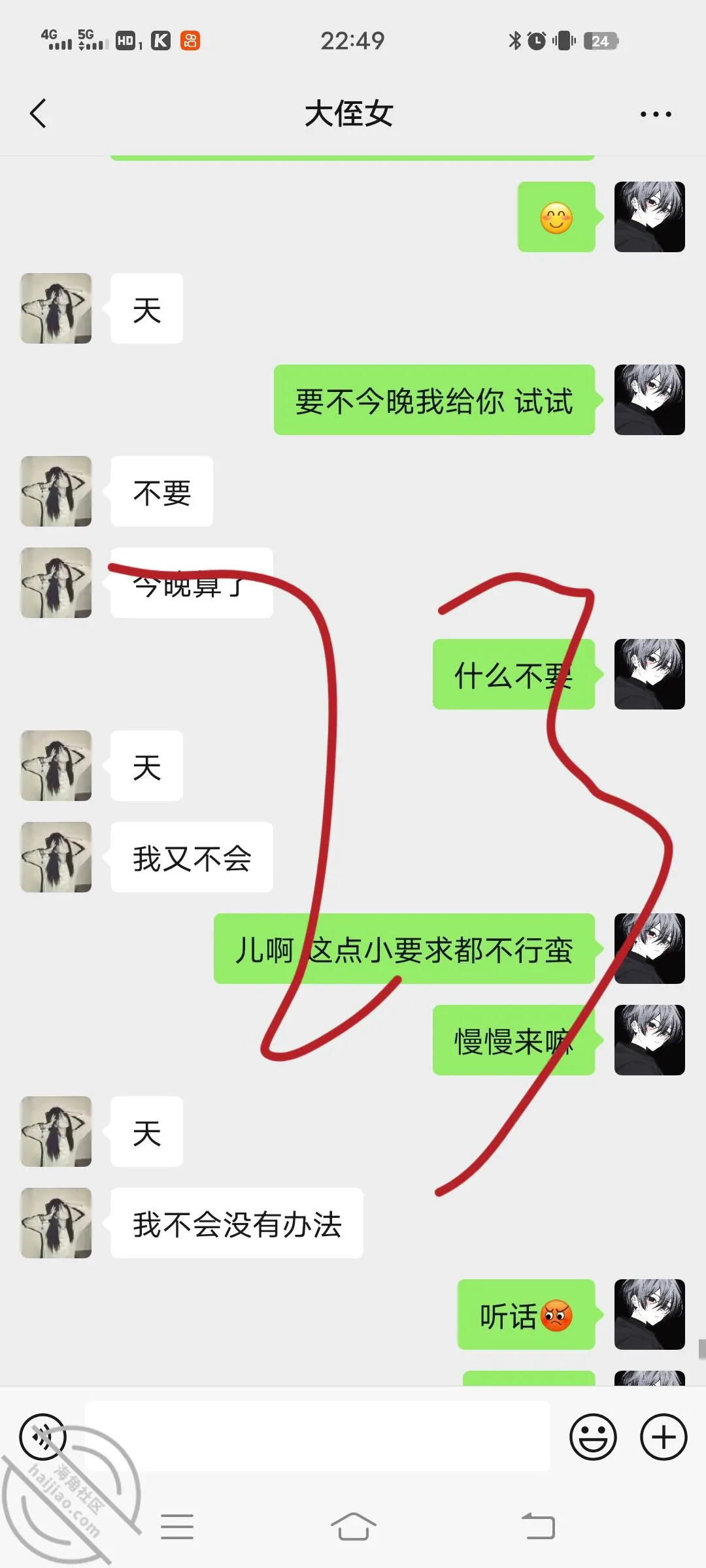Screen dimensions: 706x1568
Task: Open recent apps from the navigation bar
Action: 176,1526
